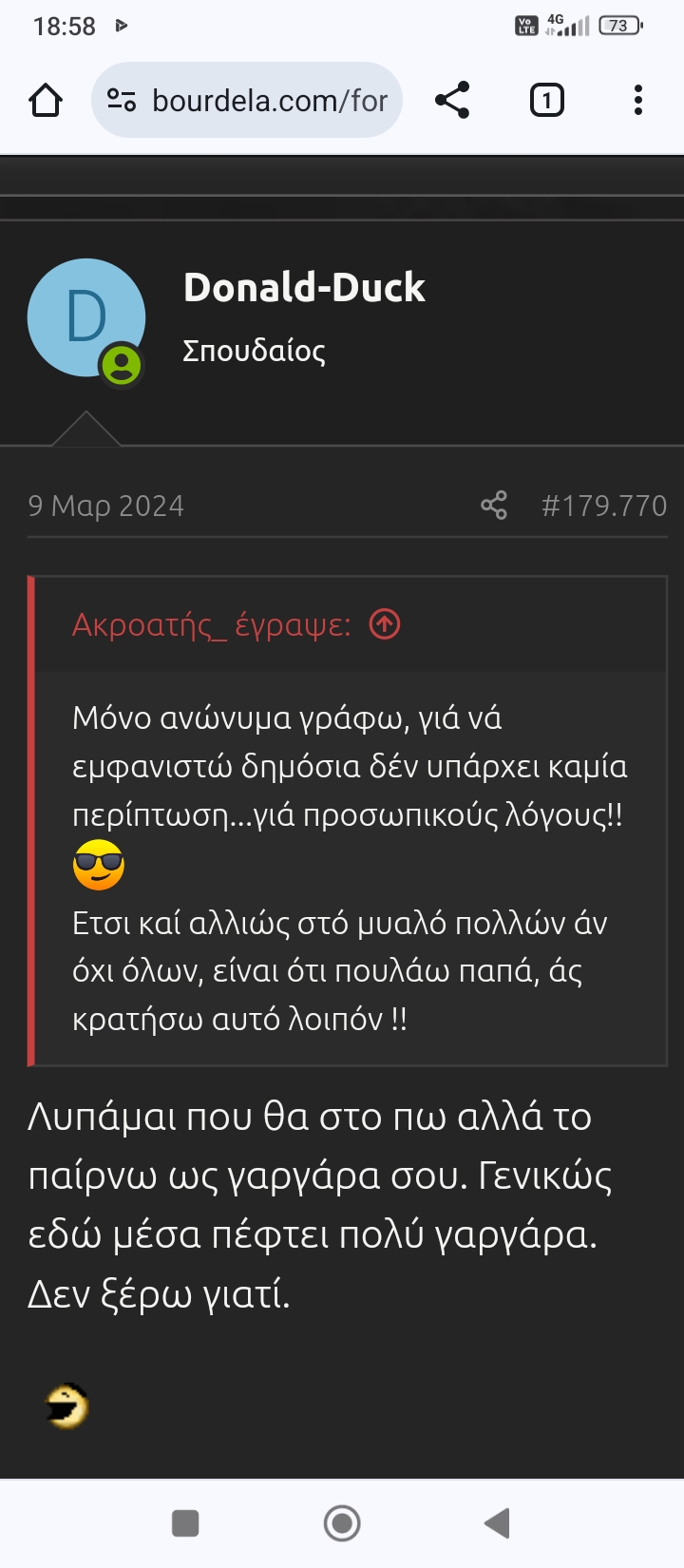Jump to Ακροατής_'s original quoted post
684x1568 pixels.
point(385,624)
